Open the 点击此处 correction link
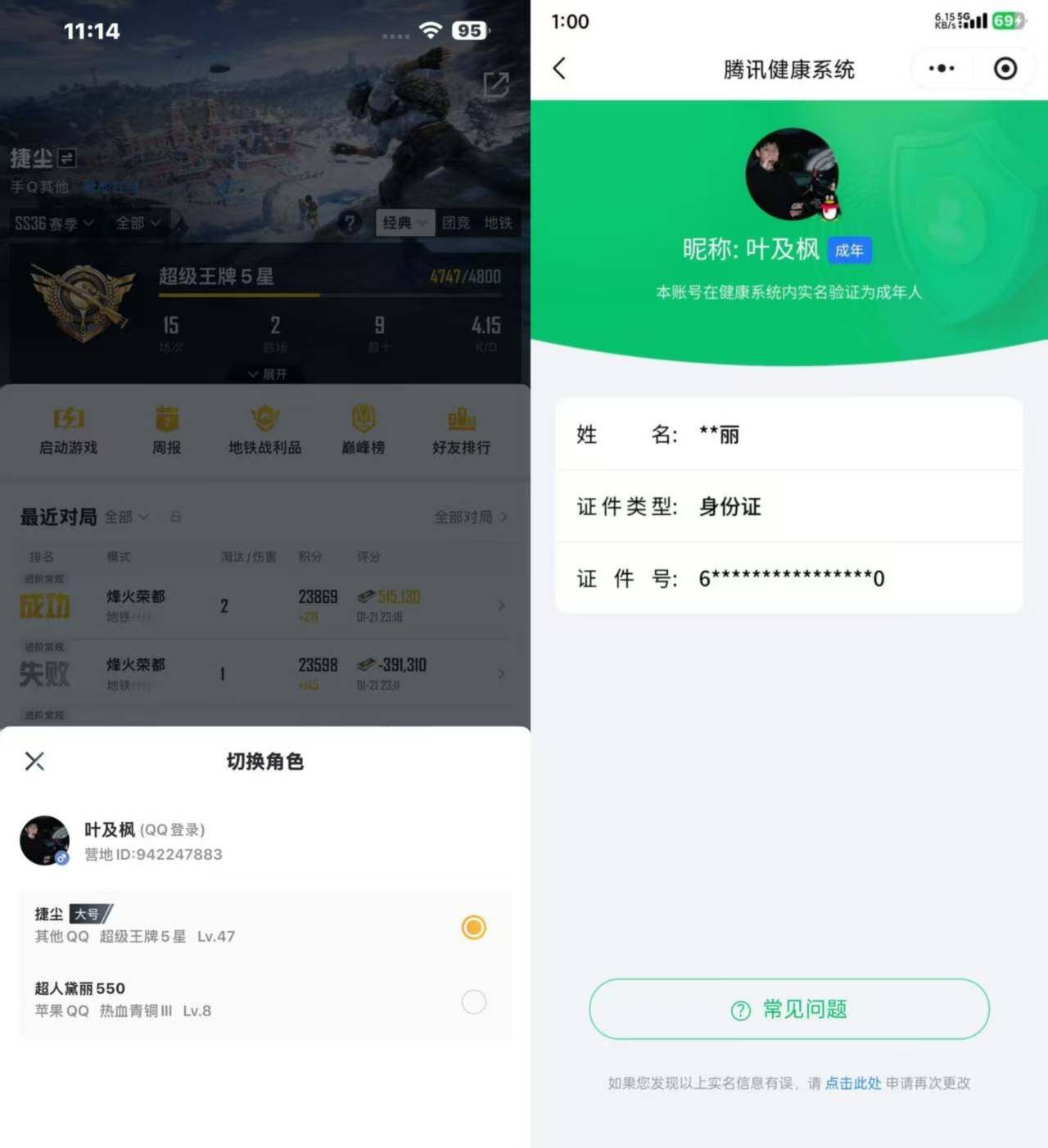Viewport: 1048px width, 1148px height. click(x=851, y=1082)
